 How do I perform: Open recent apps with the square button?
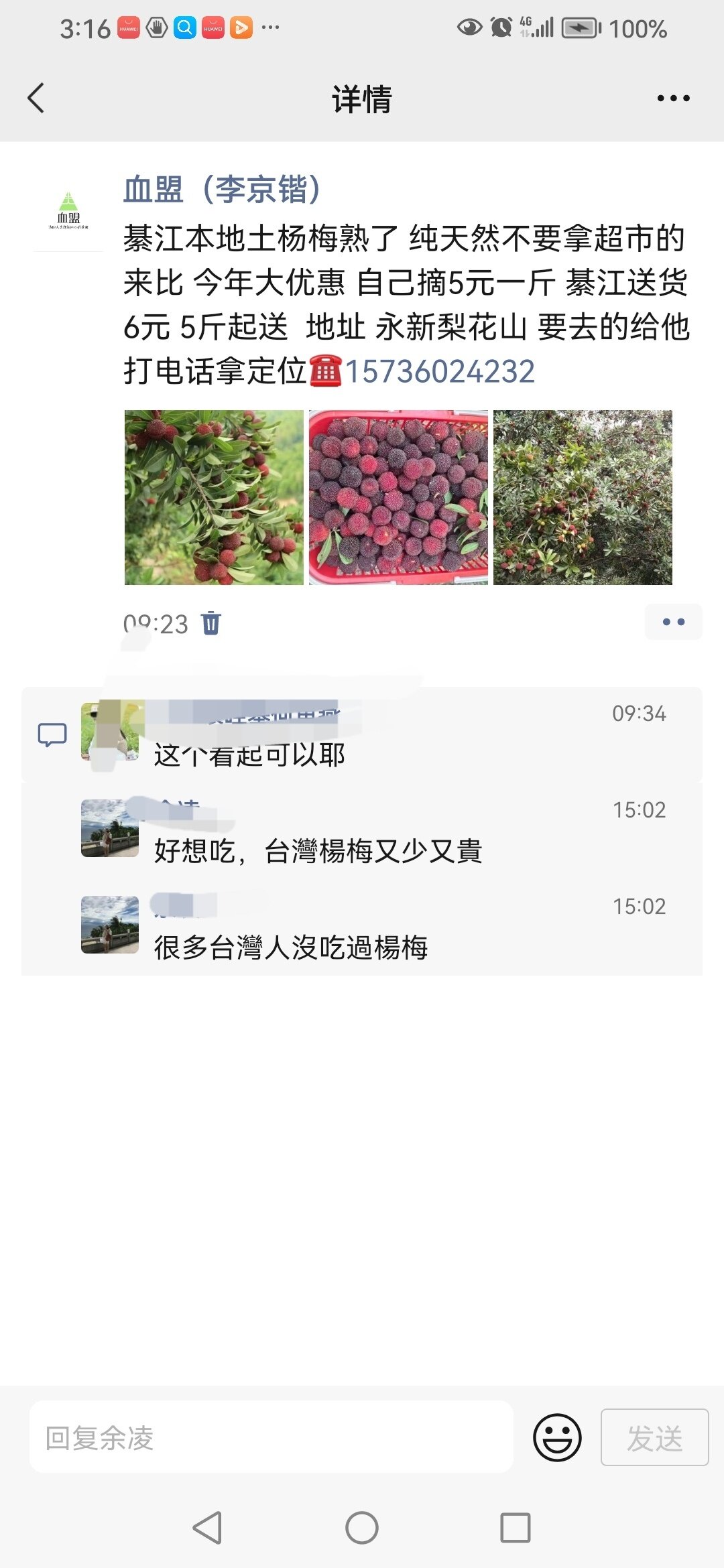516,1528
